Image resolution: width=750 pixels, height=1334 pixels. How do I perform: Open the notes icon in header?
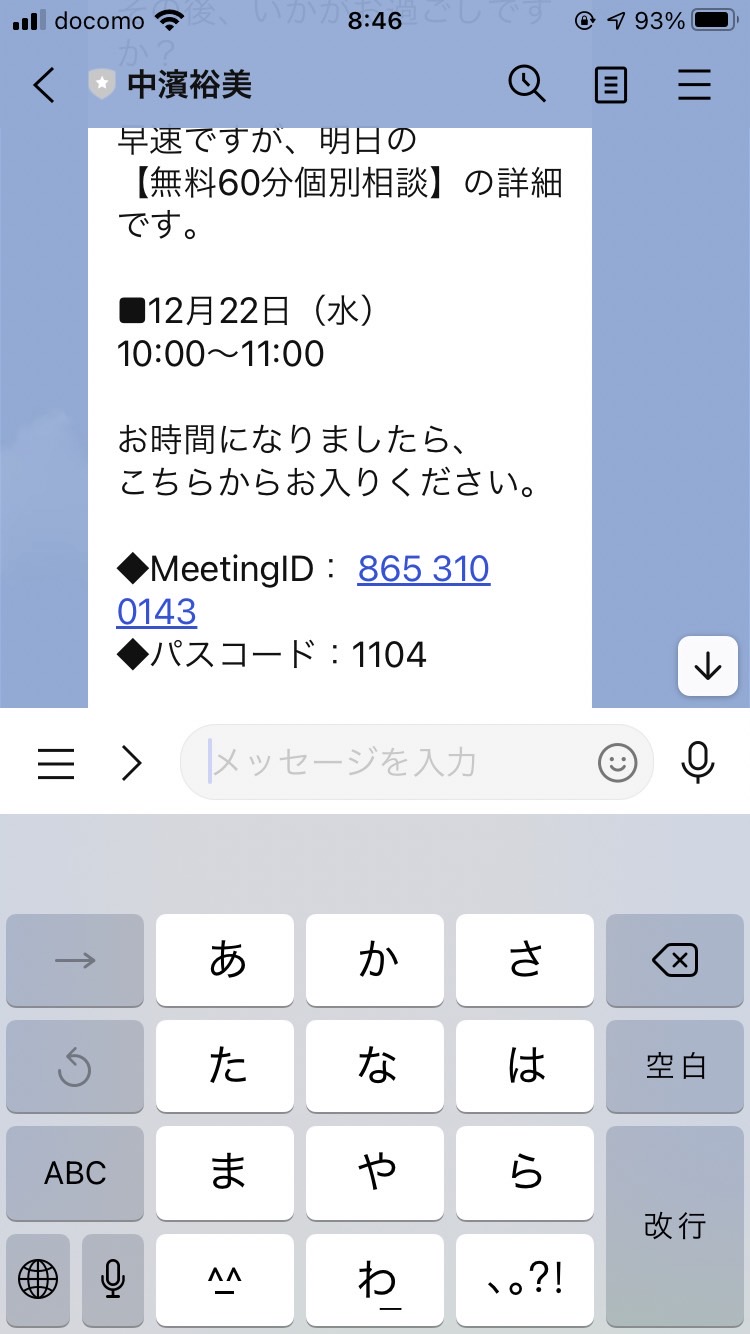611,85
